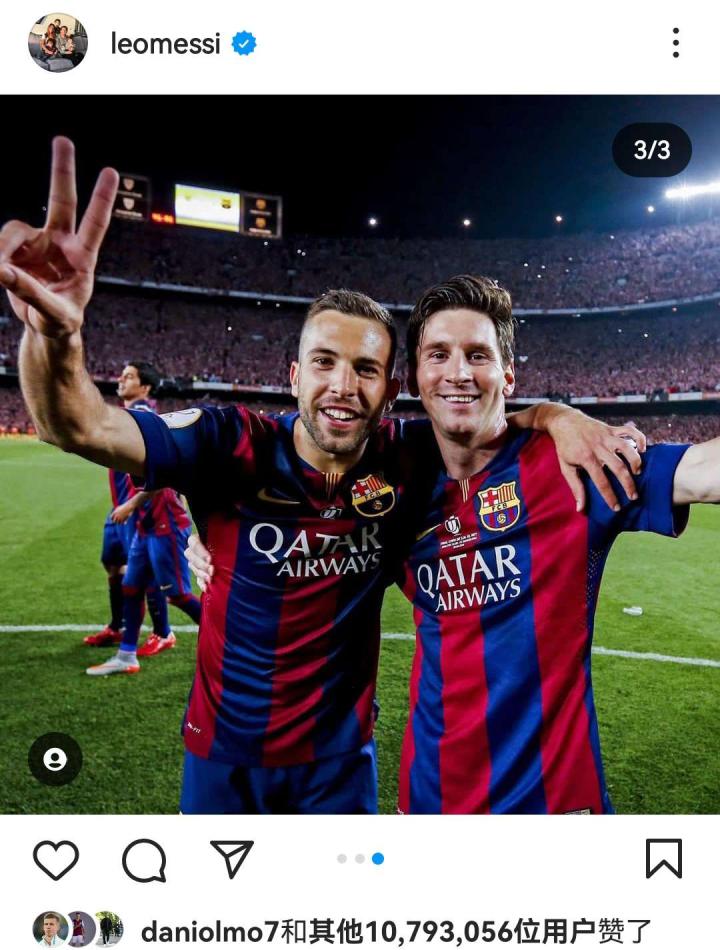Screen dimensions: 720x950
Task: Open the post's three-dot overflow menu
Action: coord(676,43)
